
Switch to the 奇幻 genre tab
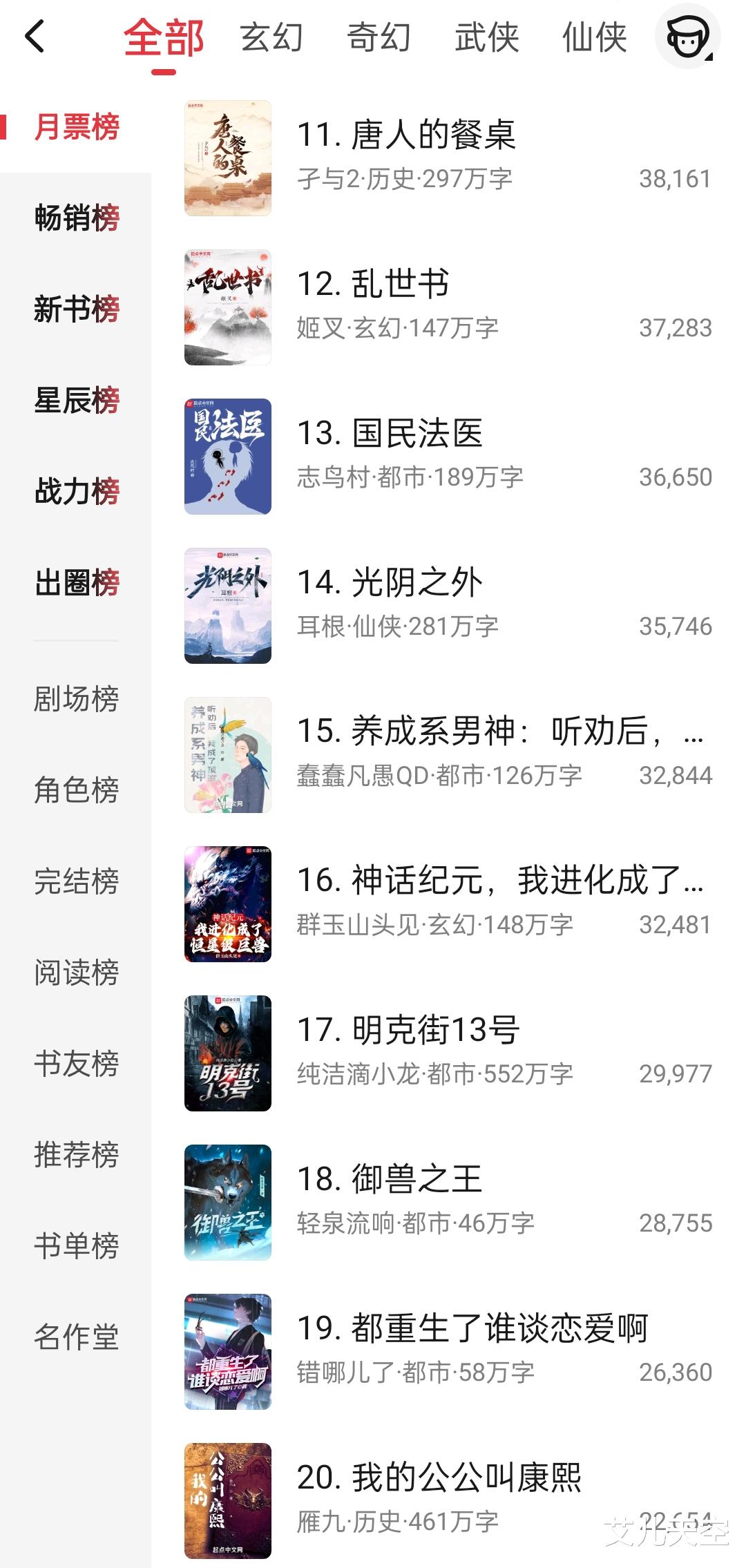[379, 38]
